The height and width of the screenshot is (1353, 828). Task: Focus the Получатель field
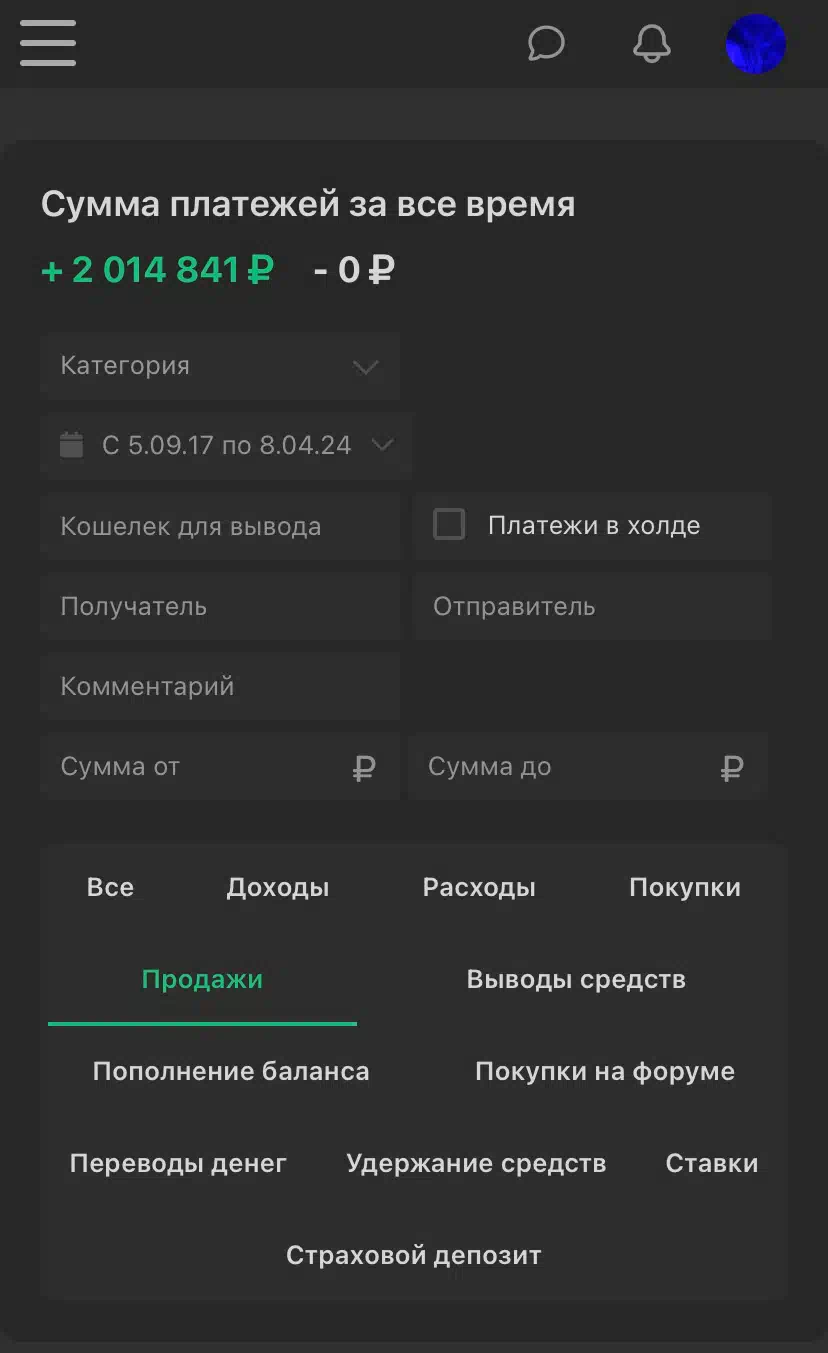pos(220,606)
